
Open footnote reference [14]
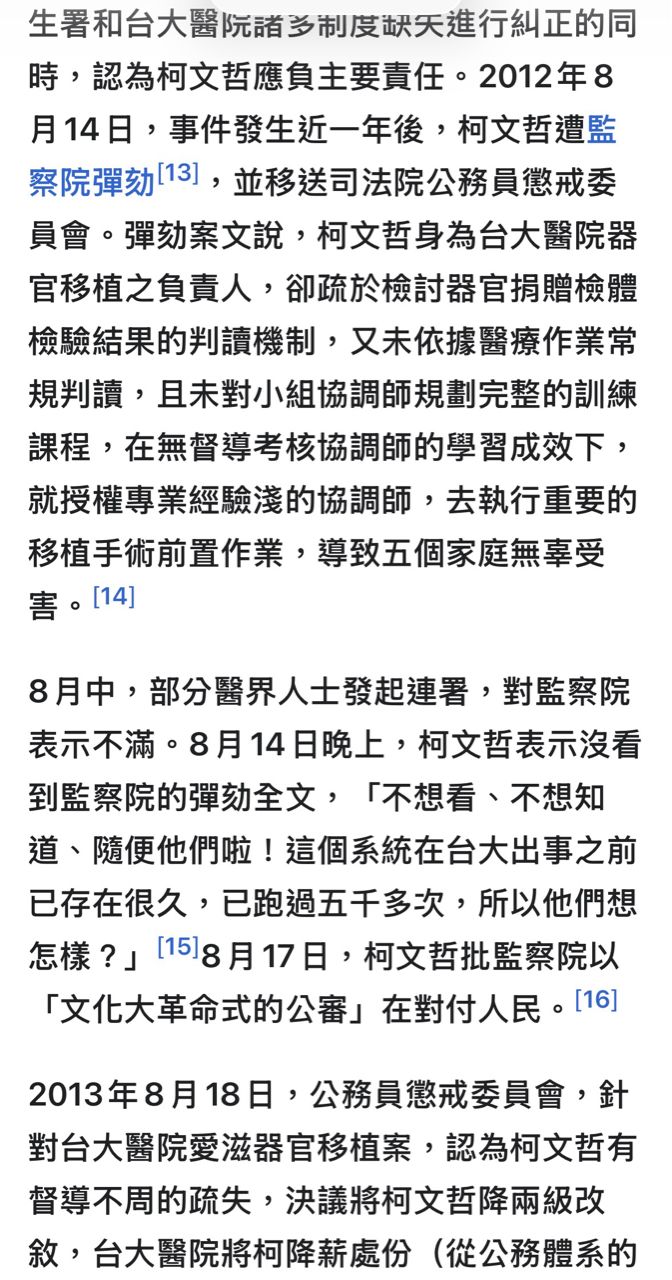coord(113,597)
